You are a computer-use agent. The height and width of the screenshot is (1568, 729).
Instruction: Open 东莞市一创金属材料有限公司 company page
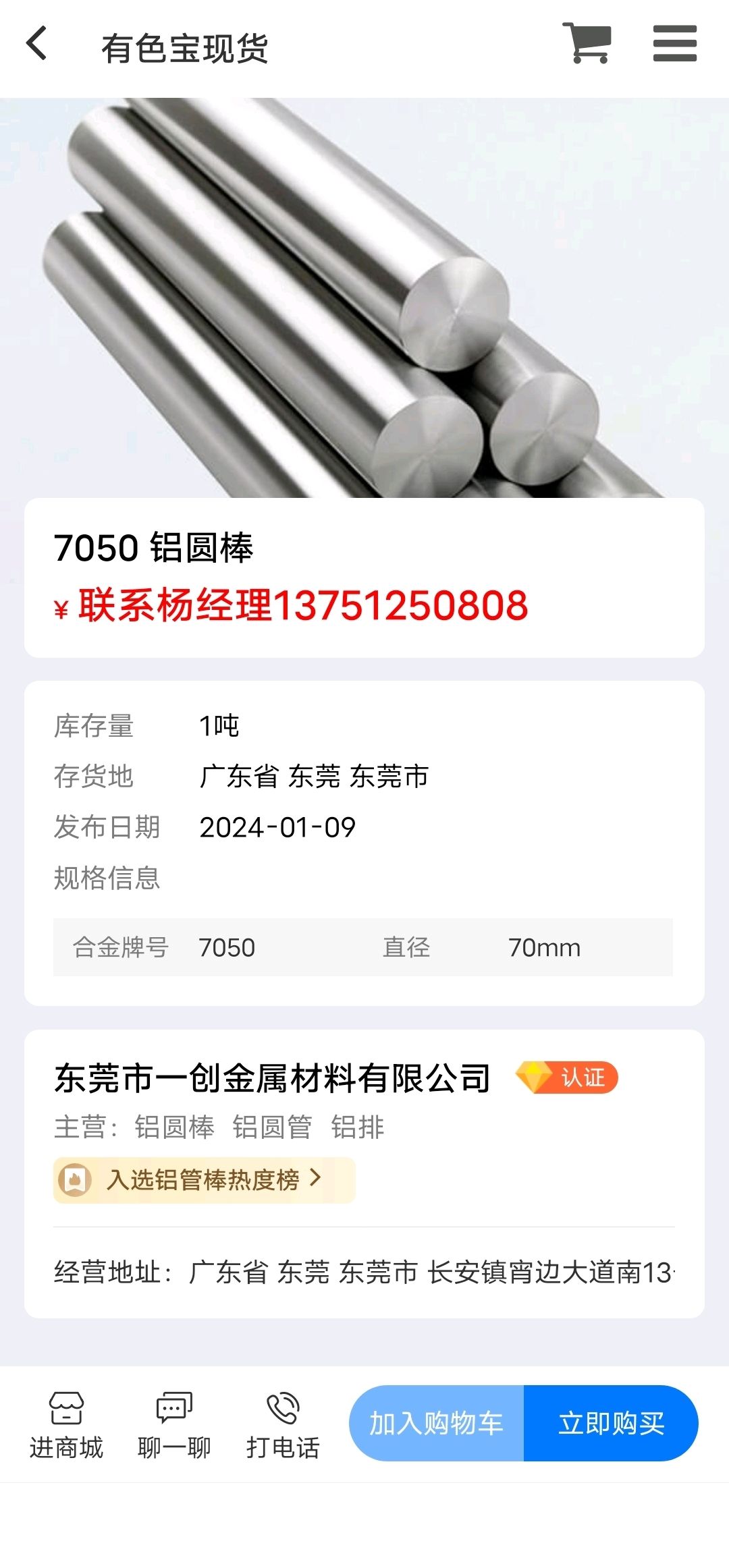click(273, 1077)
